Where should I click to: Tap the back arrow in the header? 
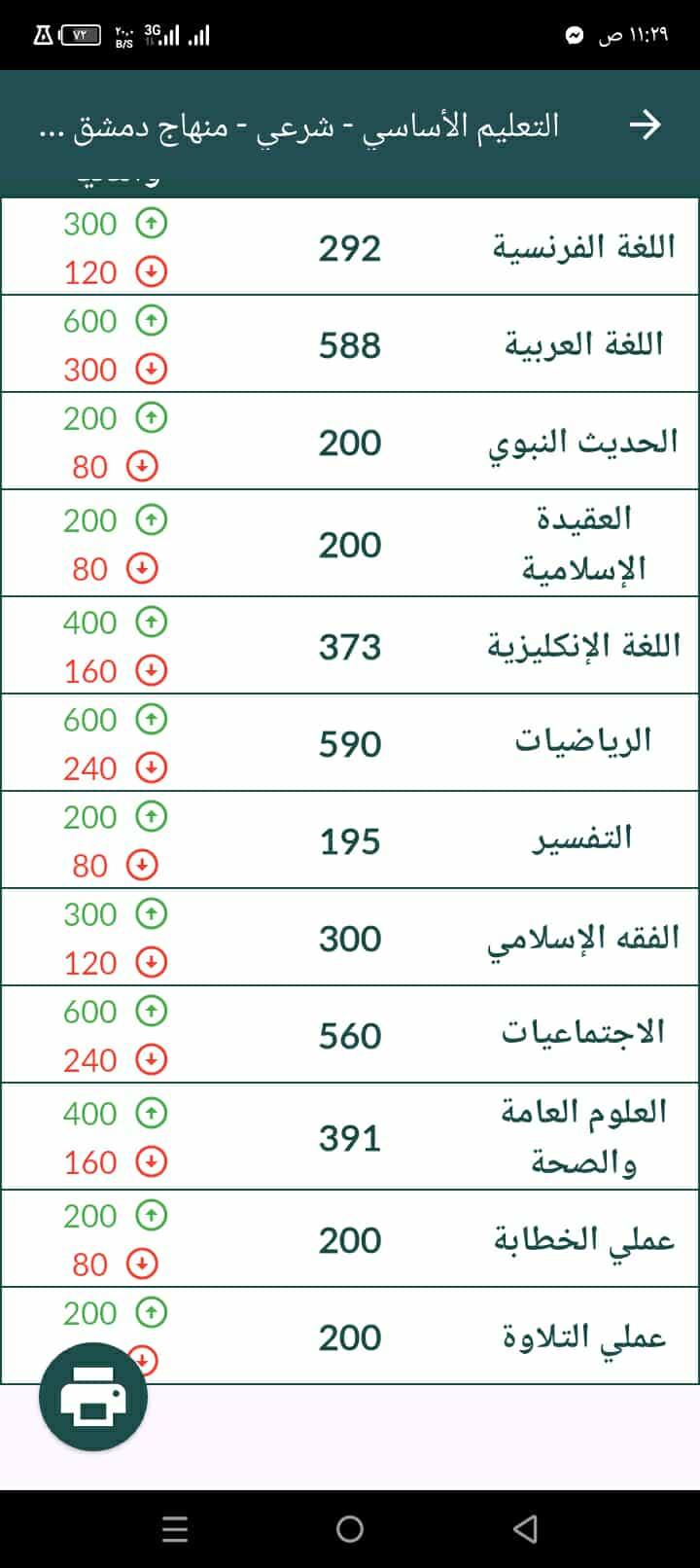[645, 125]
